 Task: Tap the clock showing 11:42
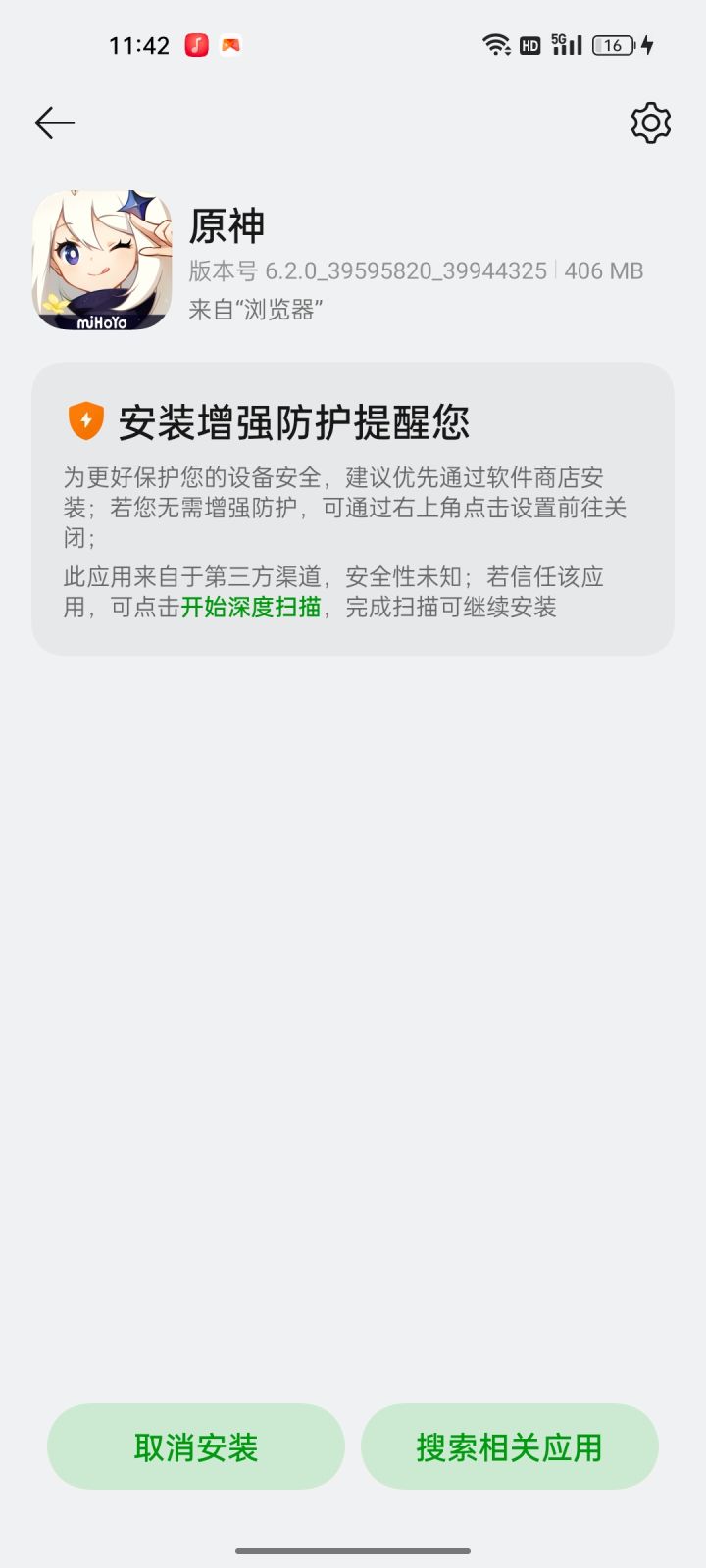tap(137, 44)
